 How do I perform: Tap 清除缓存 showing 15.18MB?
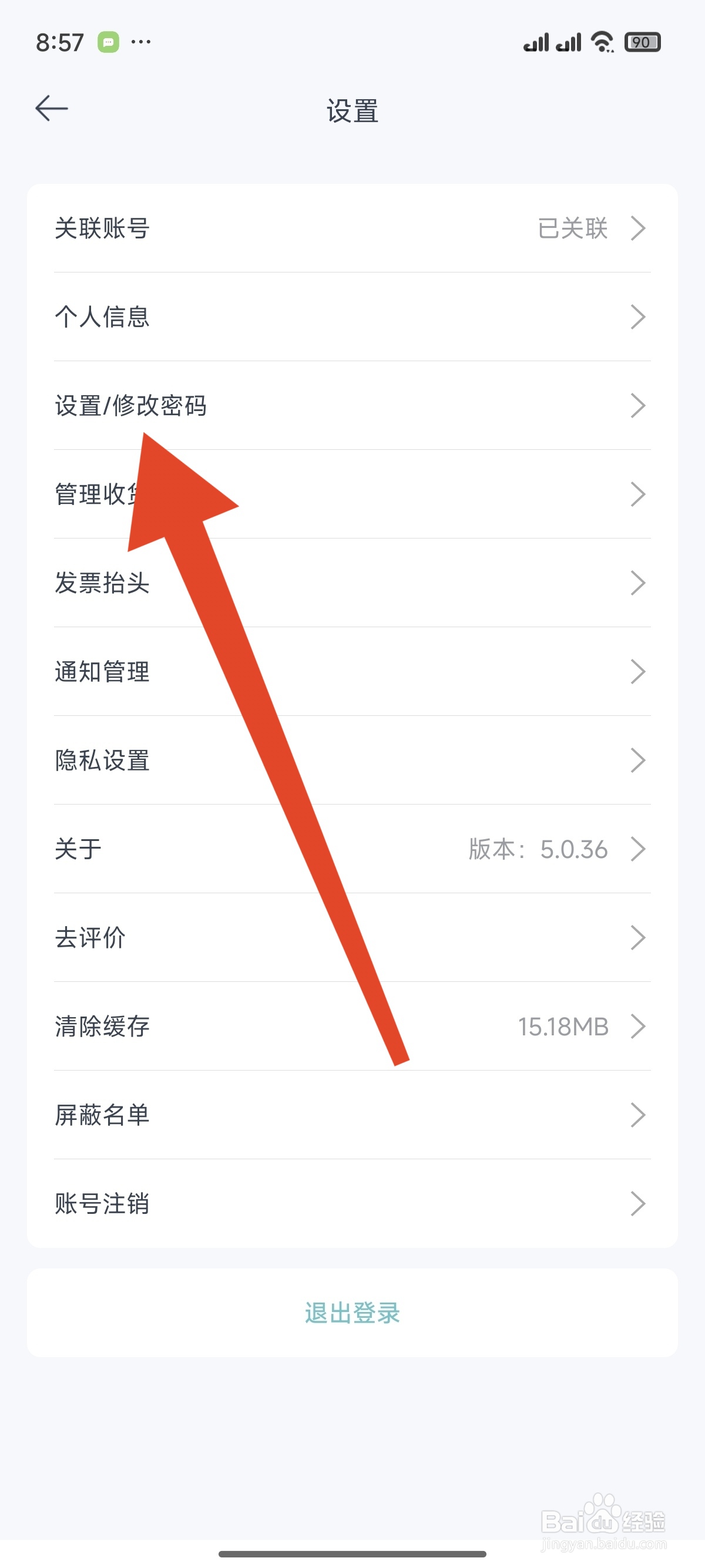click(352, 1027)
